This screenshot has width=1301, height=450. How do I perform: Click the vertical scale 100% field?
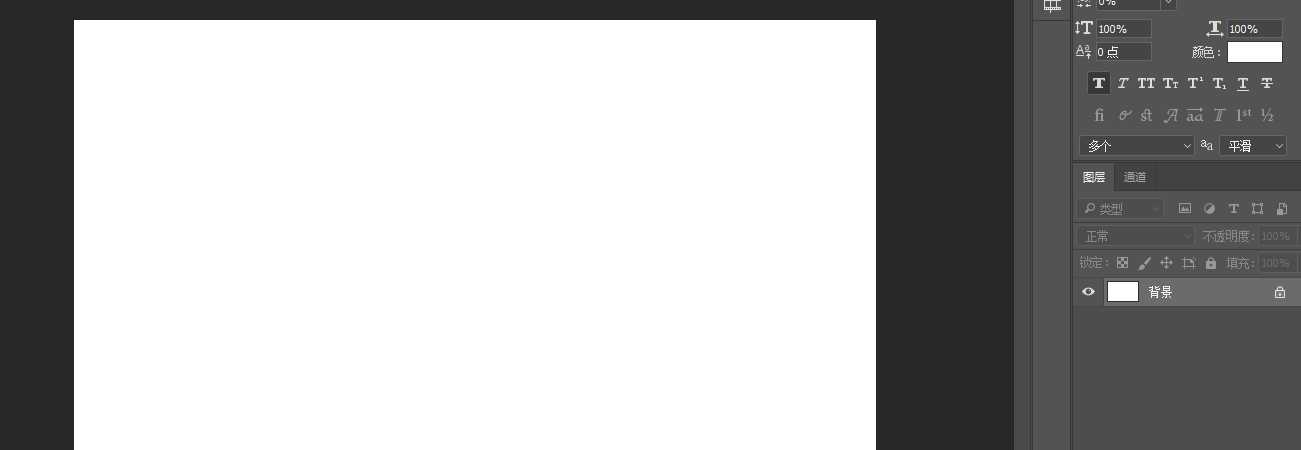[x=1123, y=29]
